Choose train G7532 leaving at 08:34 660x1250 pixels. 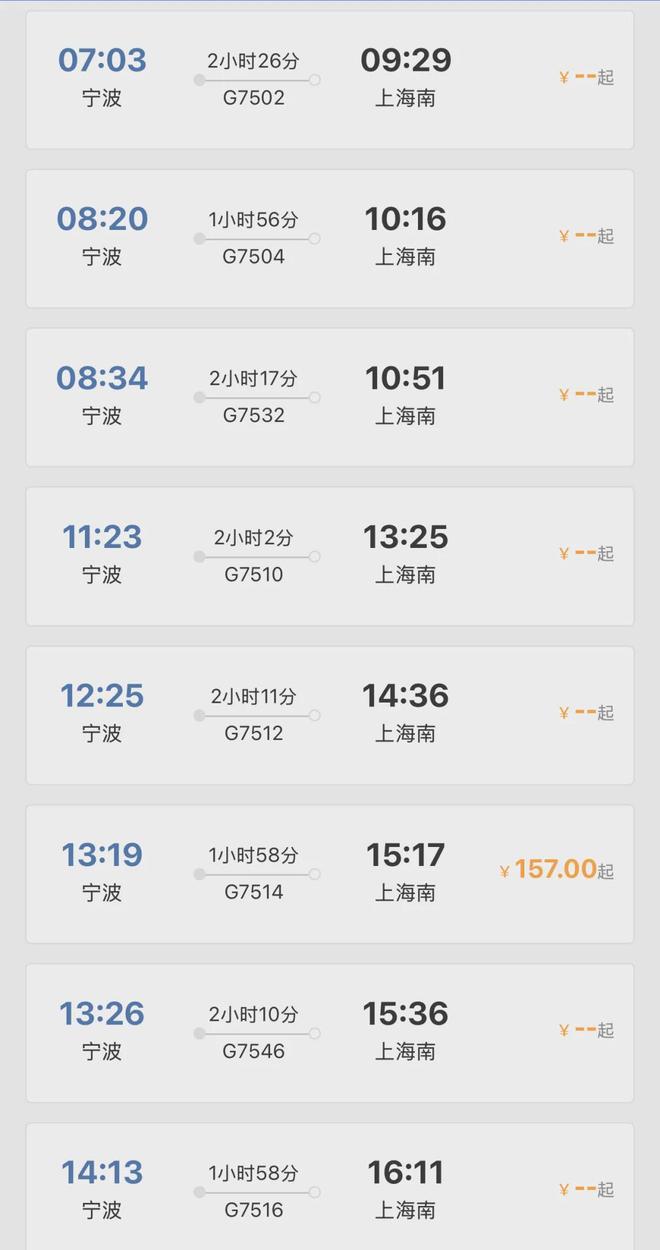[330, 397]
